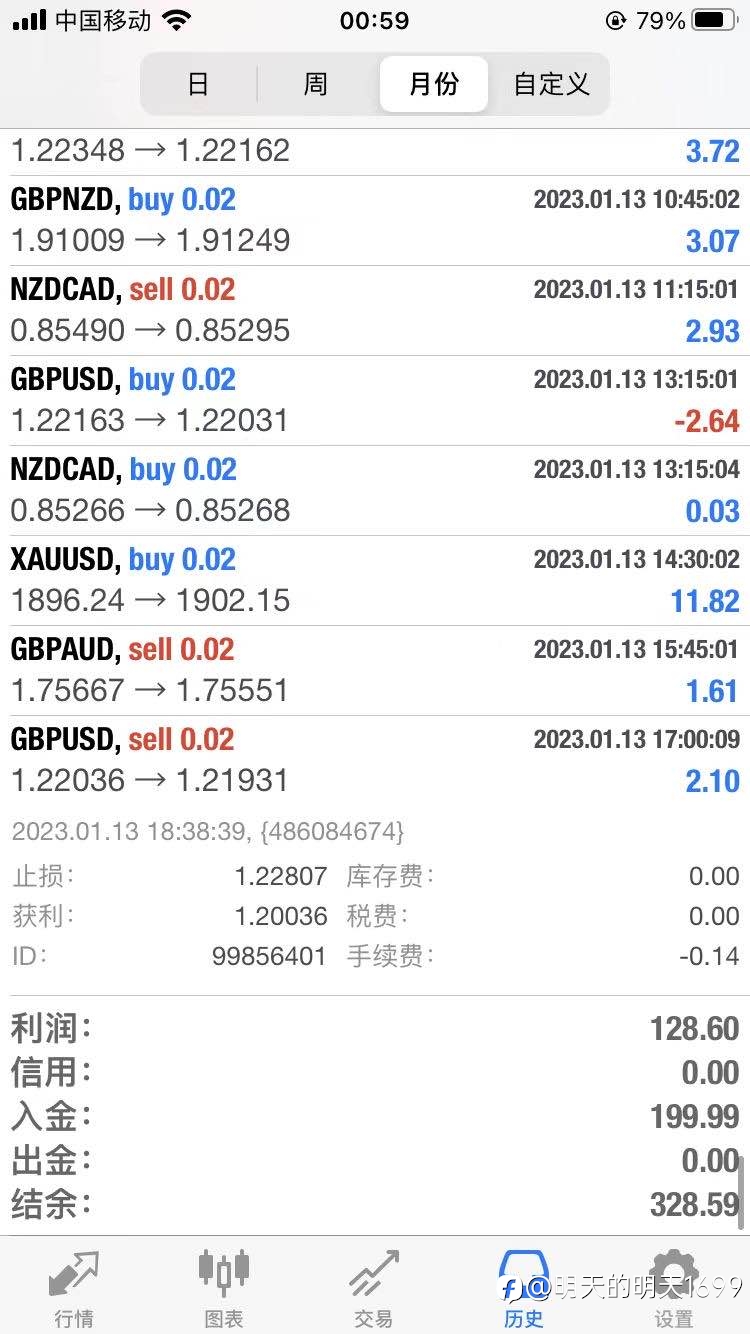Select the 周 (week) period tab
Viewport: 750px width, 1334px height.
[316, 84]
